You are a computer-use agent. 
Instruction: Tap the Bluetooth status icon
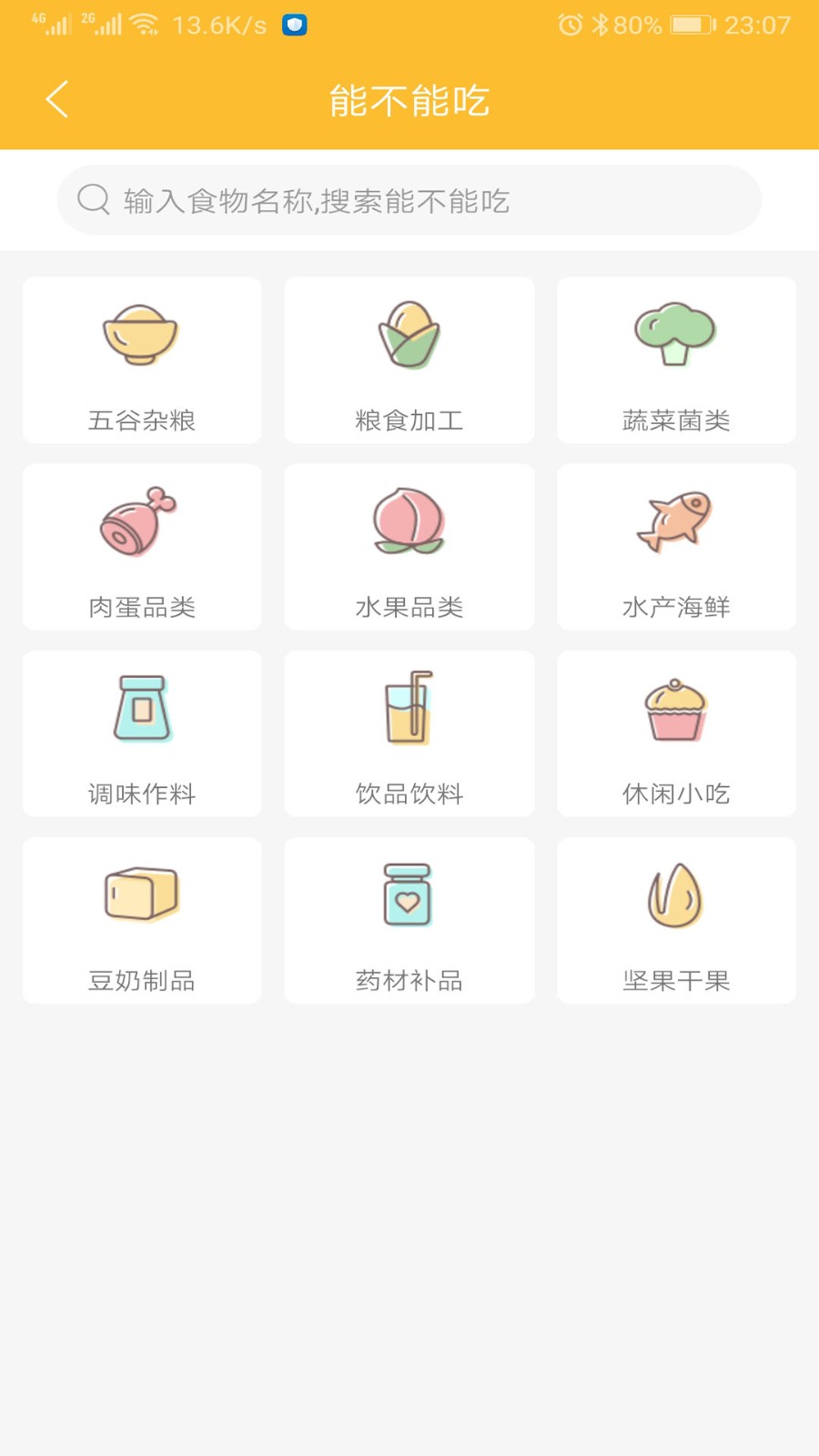point(596,25)
